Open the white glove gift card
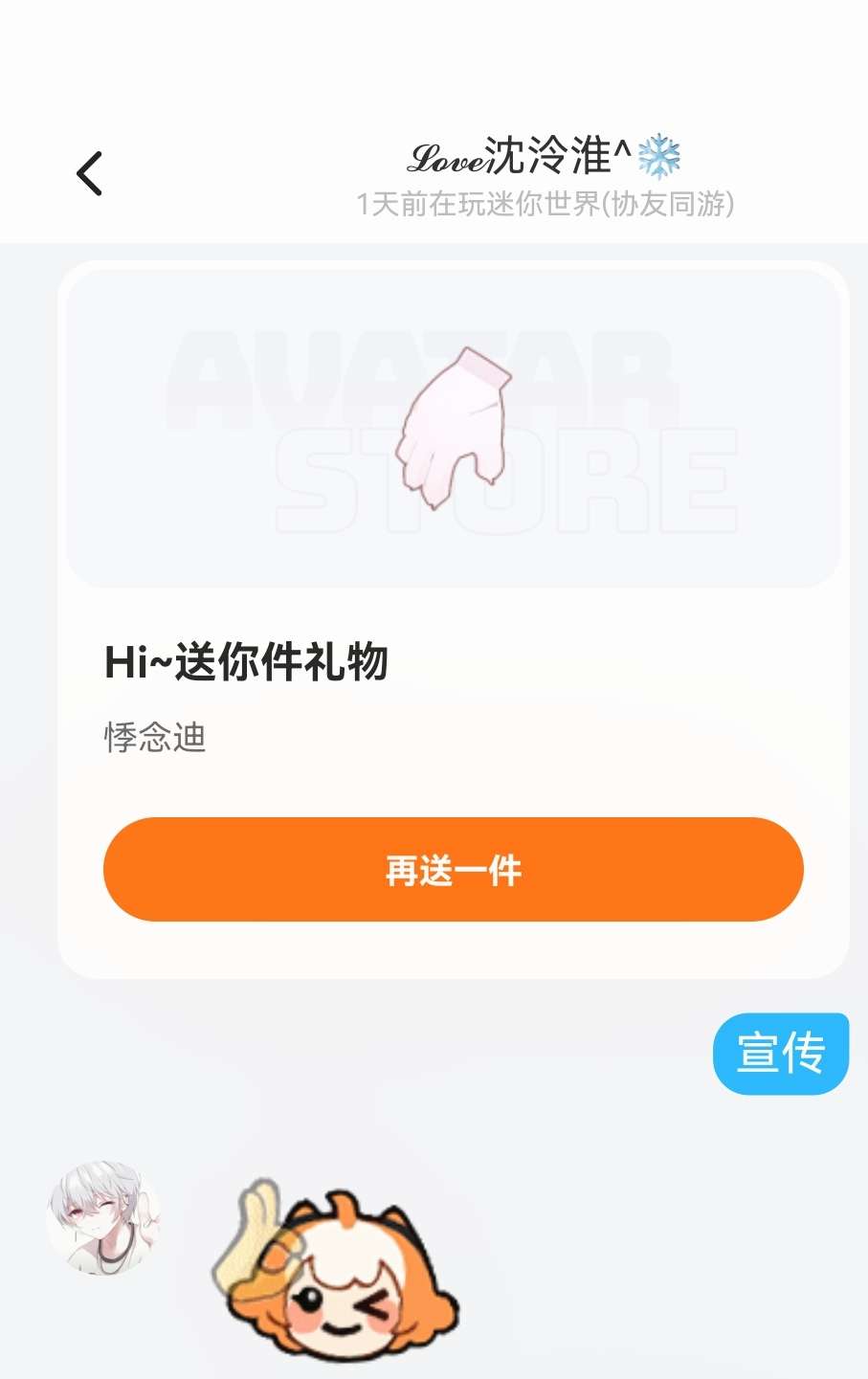 coord(453,428)
